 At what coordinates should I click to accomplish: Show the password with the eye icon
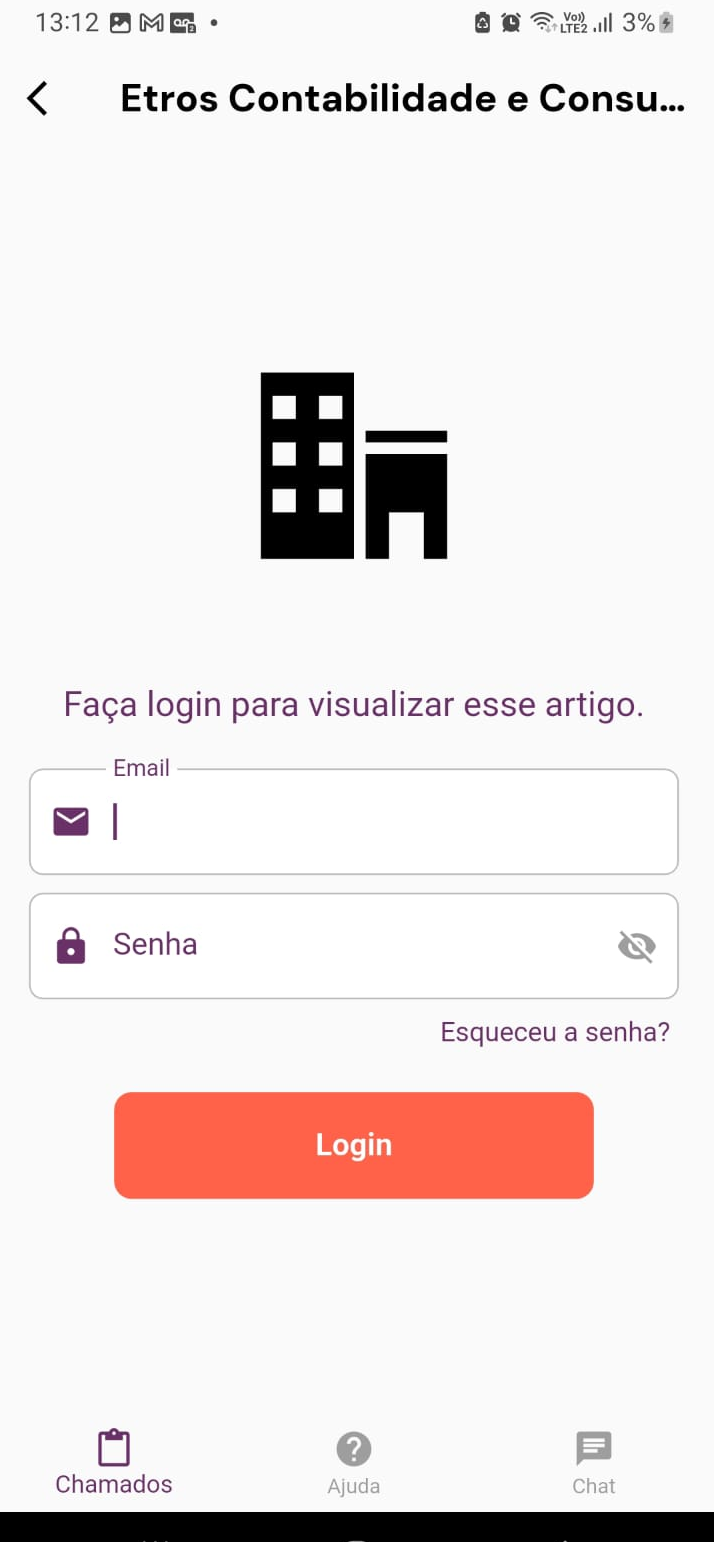coord(636,945)
